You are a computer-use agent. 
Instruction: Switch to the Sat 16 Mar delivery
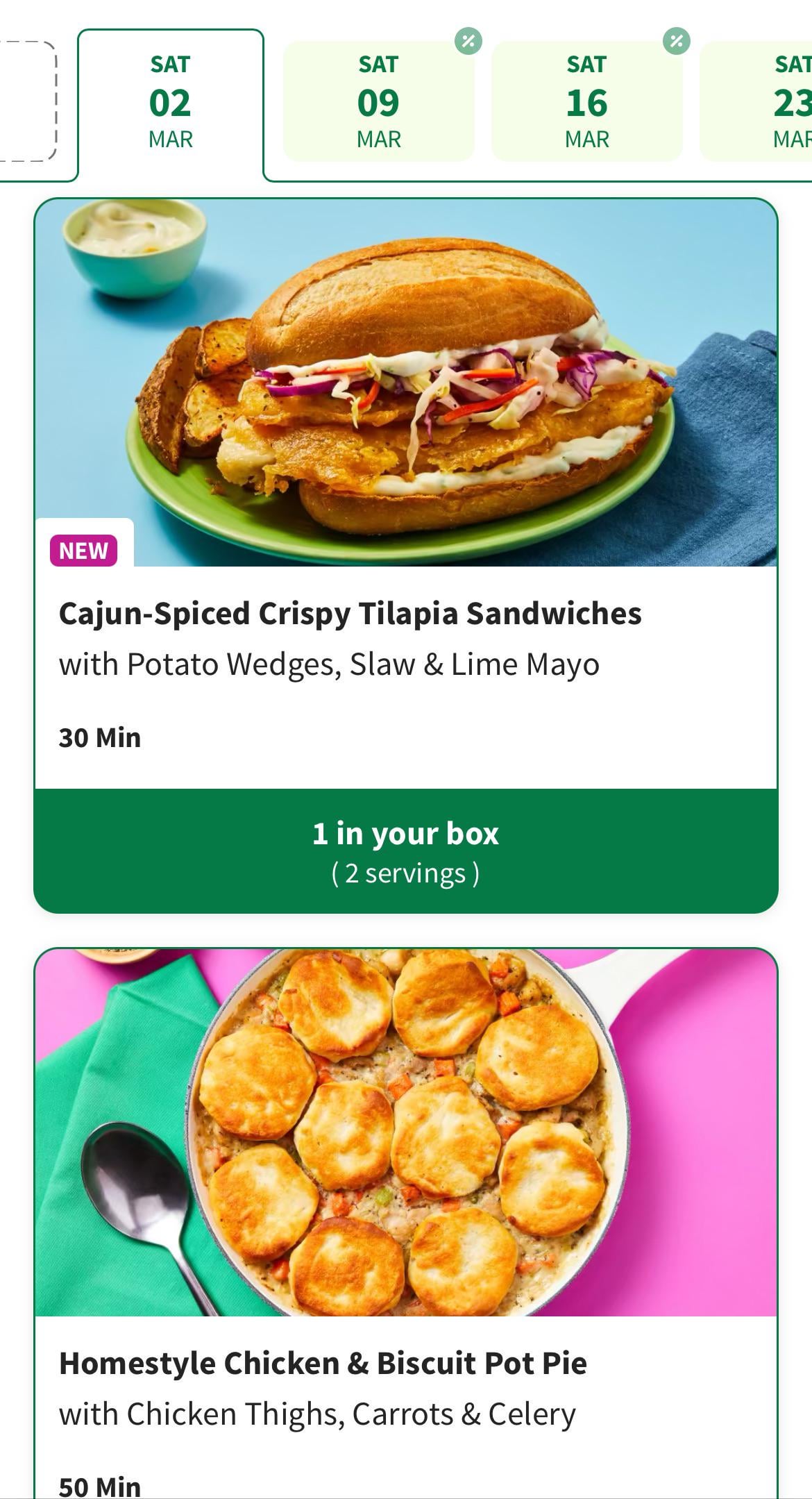click(586, 103)
